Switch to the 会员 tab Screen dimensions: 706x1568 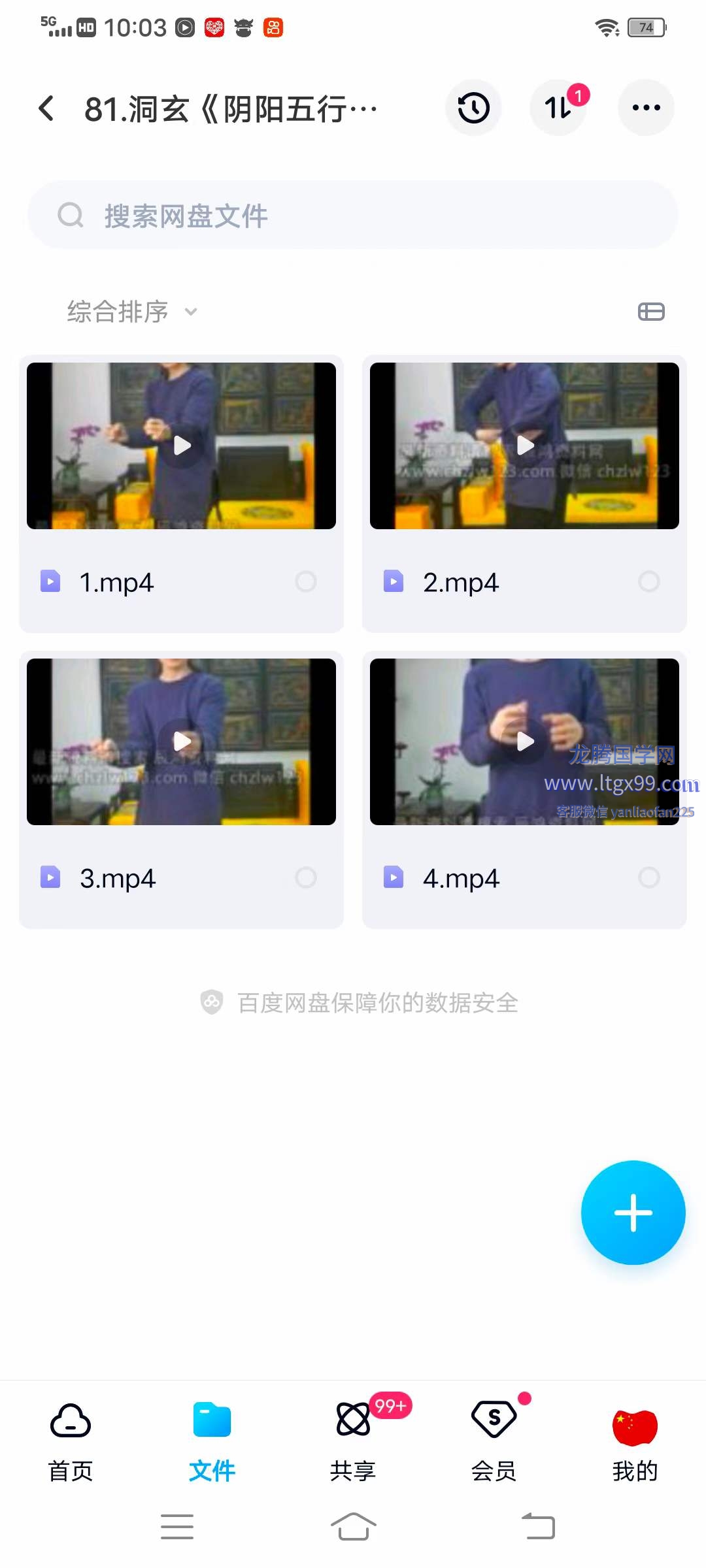click(x=494, y=1437)
